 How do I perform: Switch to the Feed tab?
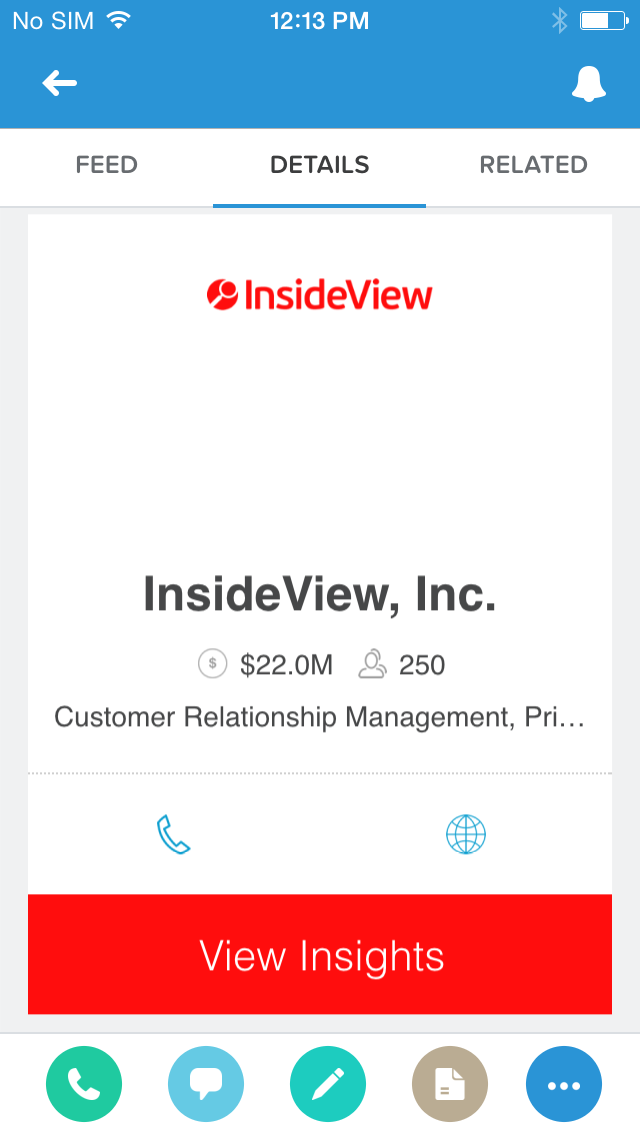(x=107, y=165)
